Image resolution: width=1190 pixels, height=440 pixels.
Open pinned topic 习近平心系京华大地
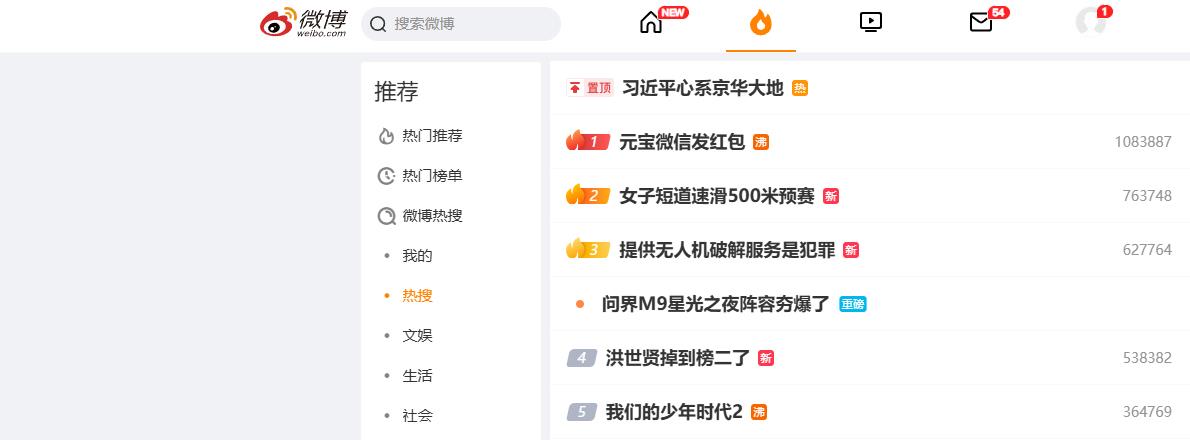[702, 88]
